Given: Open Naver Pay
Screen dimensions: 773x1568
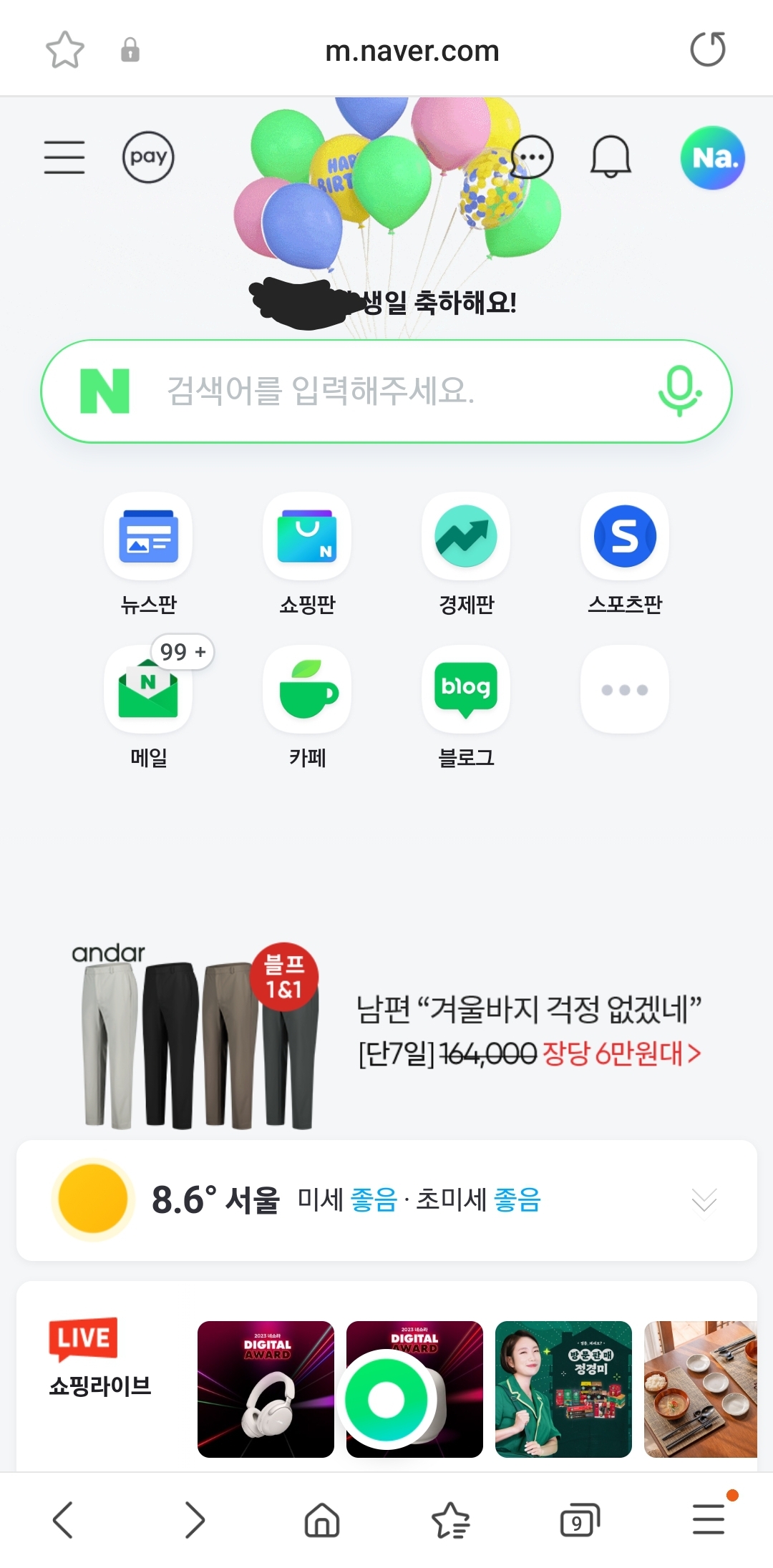Looking at the screenshot, I should point(148,157).
